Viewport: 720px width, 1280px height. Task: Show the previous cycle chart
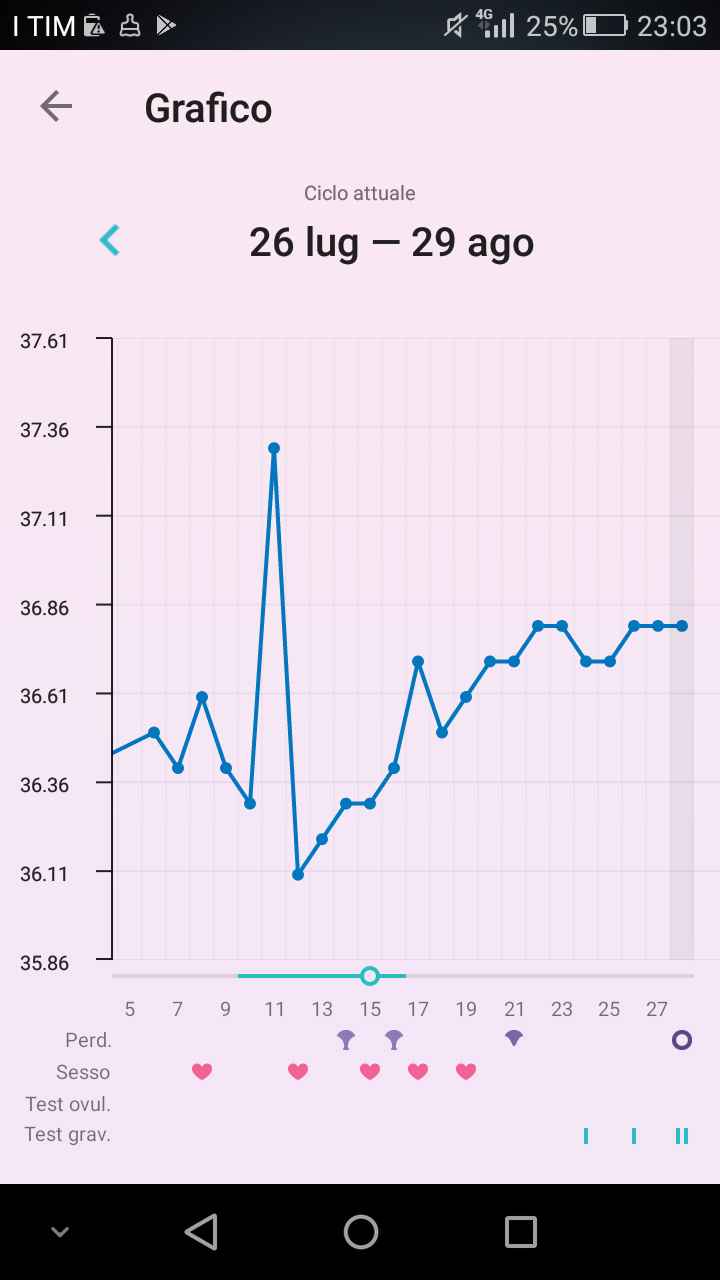pos(110,241)
